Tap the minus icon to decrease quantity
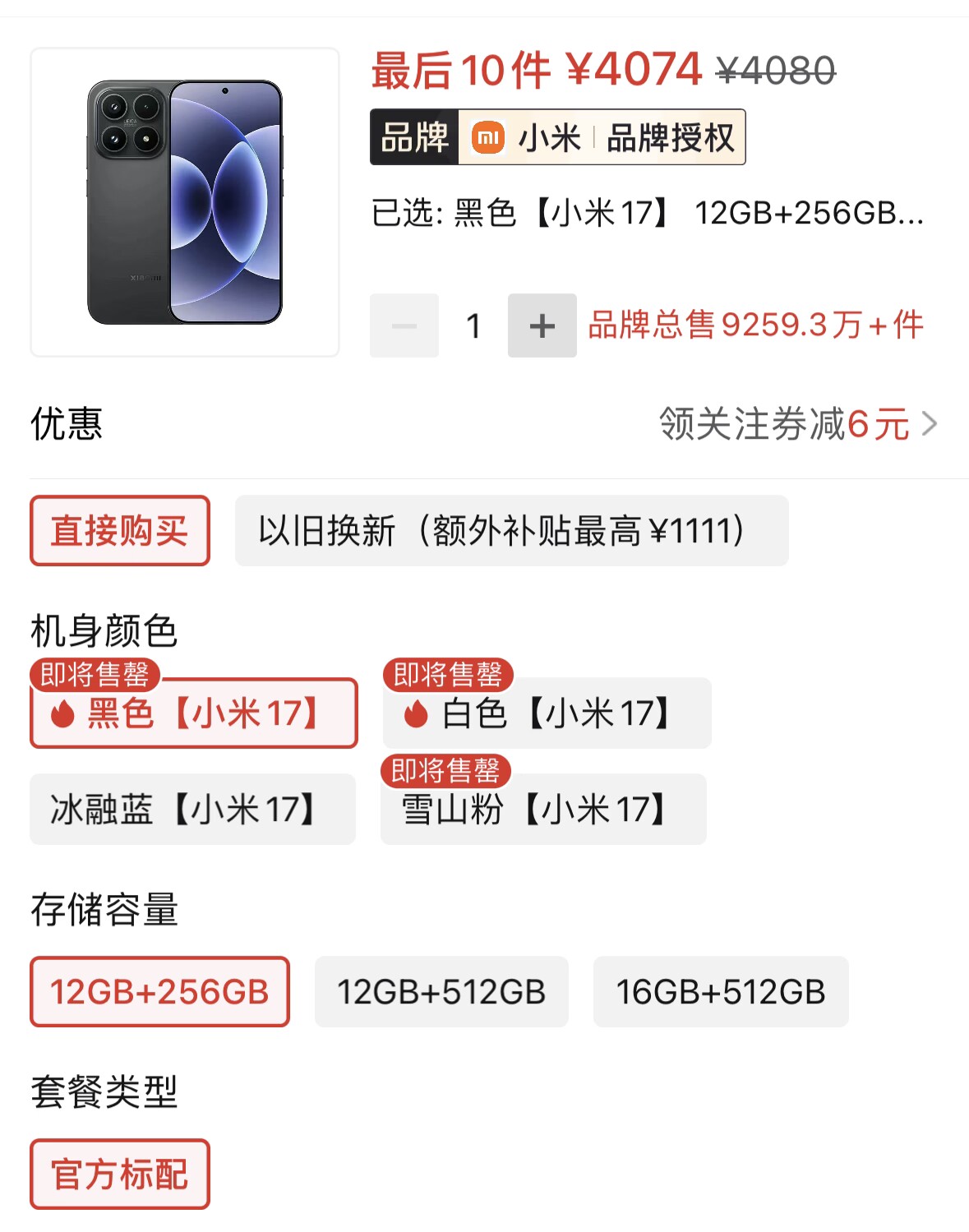Screen dimensions: 969x1232 (x=404, y=325)
